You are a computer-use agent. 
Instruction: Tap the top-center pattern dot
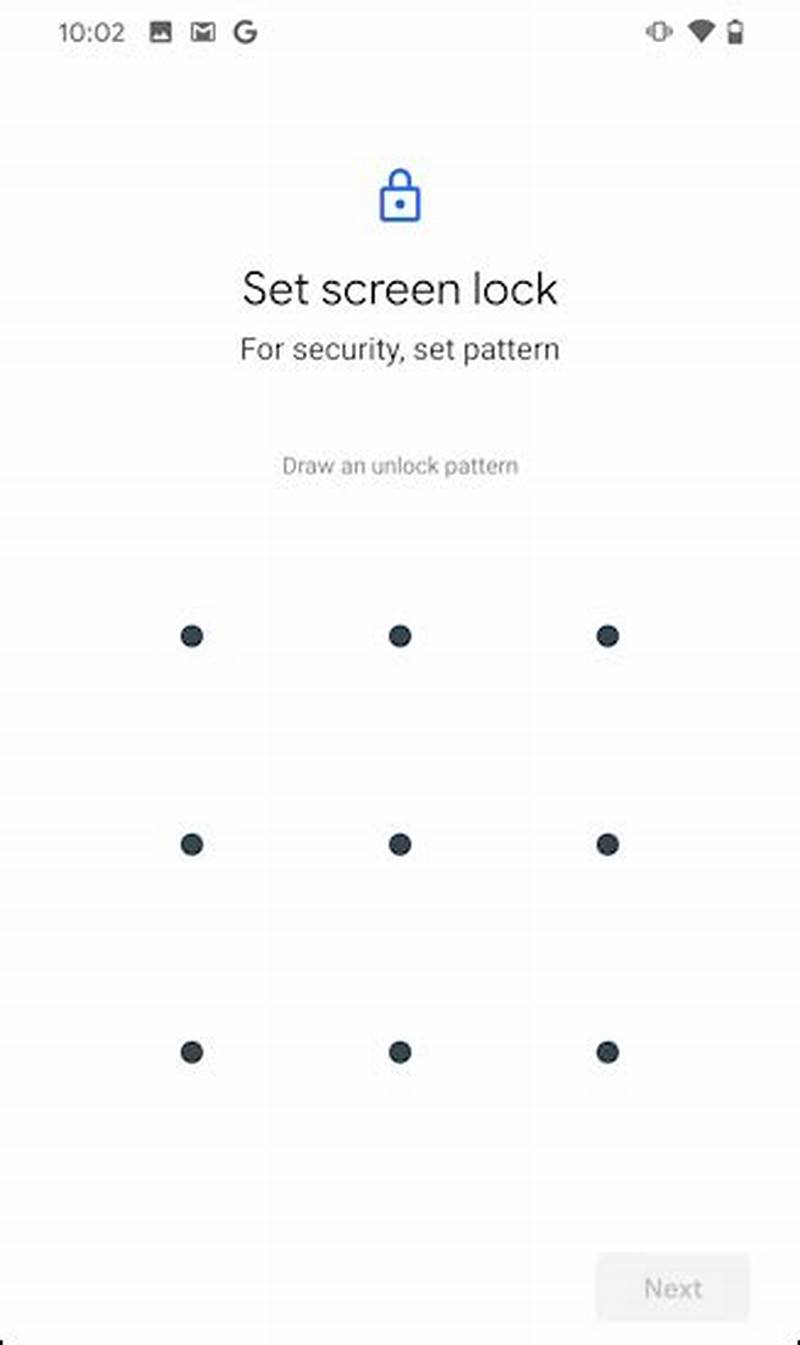pyautogui.click(x=399, y=636)
